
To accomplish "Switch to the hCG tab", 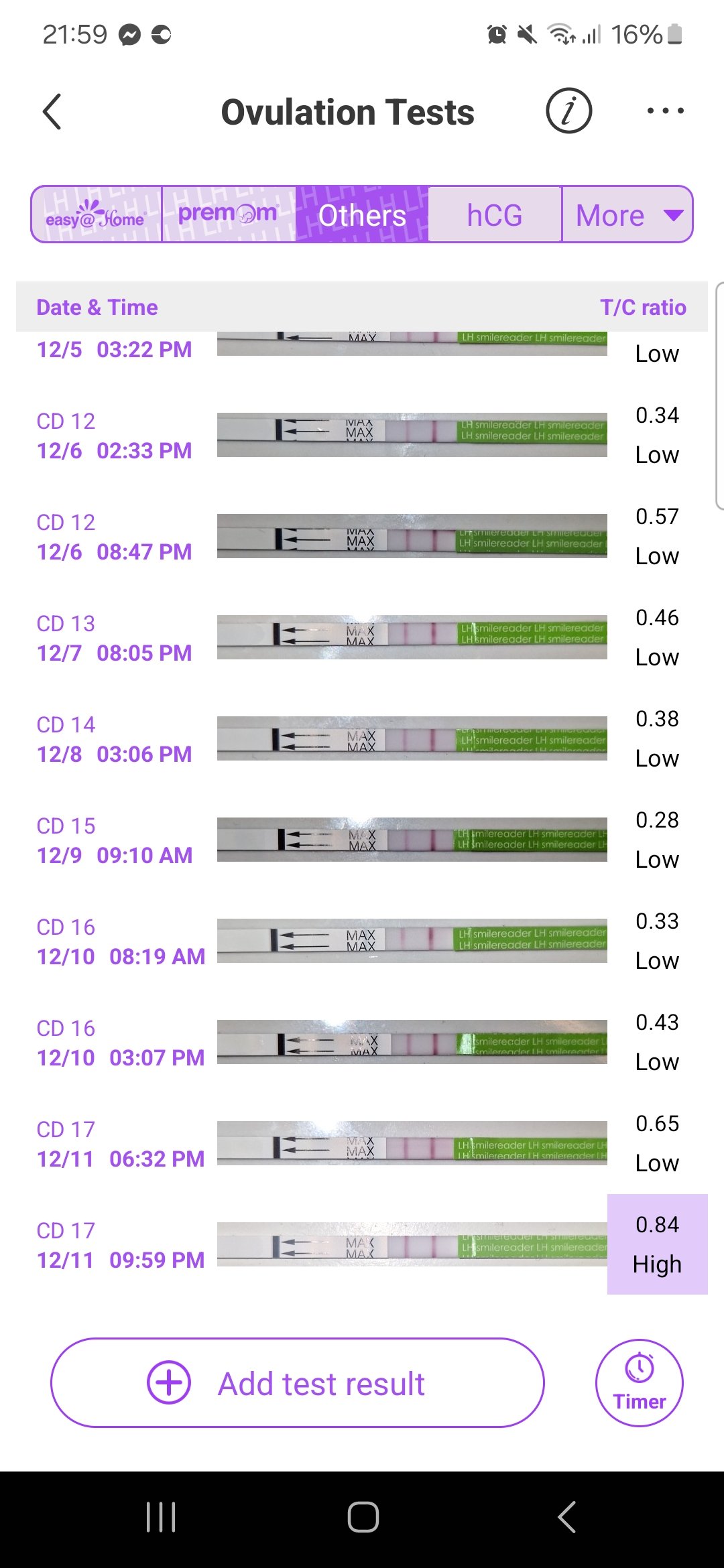I will [495, 215].
